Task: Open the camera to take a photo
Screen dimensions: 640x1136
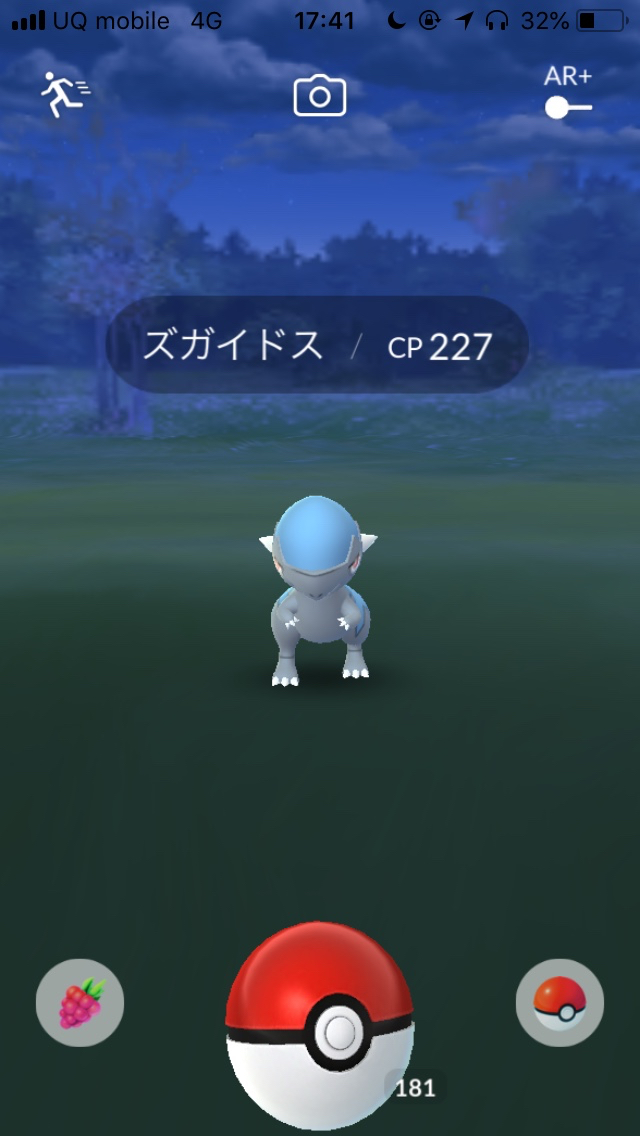Action: [x=320, y=97]
